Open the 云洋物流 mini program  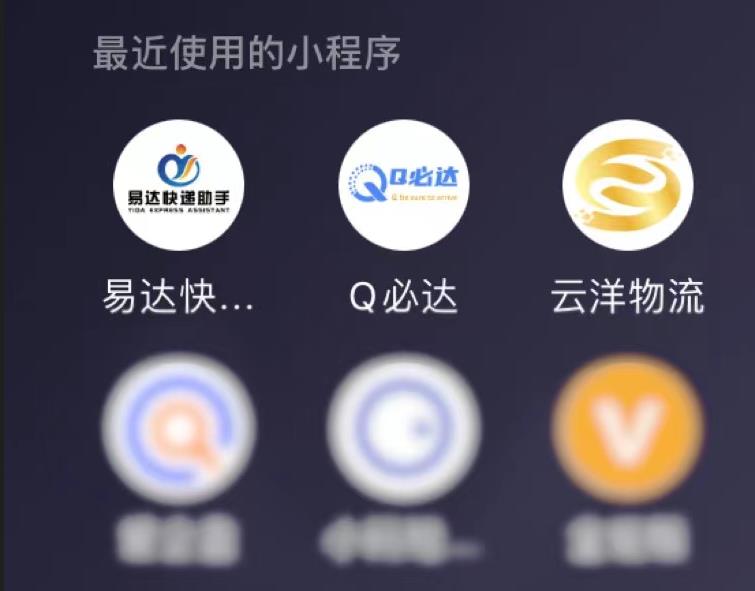point(628,185)
